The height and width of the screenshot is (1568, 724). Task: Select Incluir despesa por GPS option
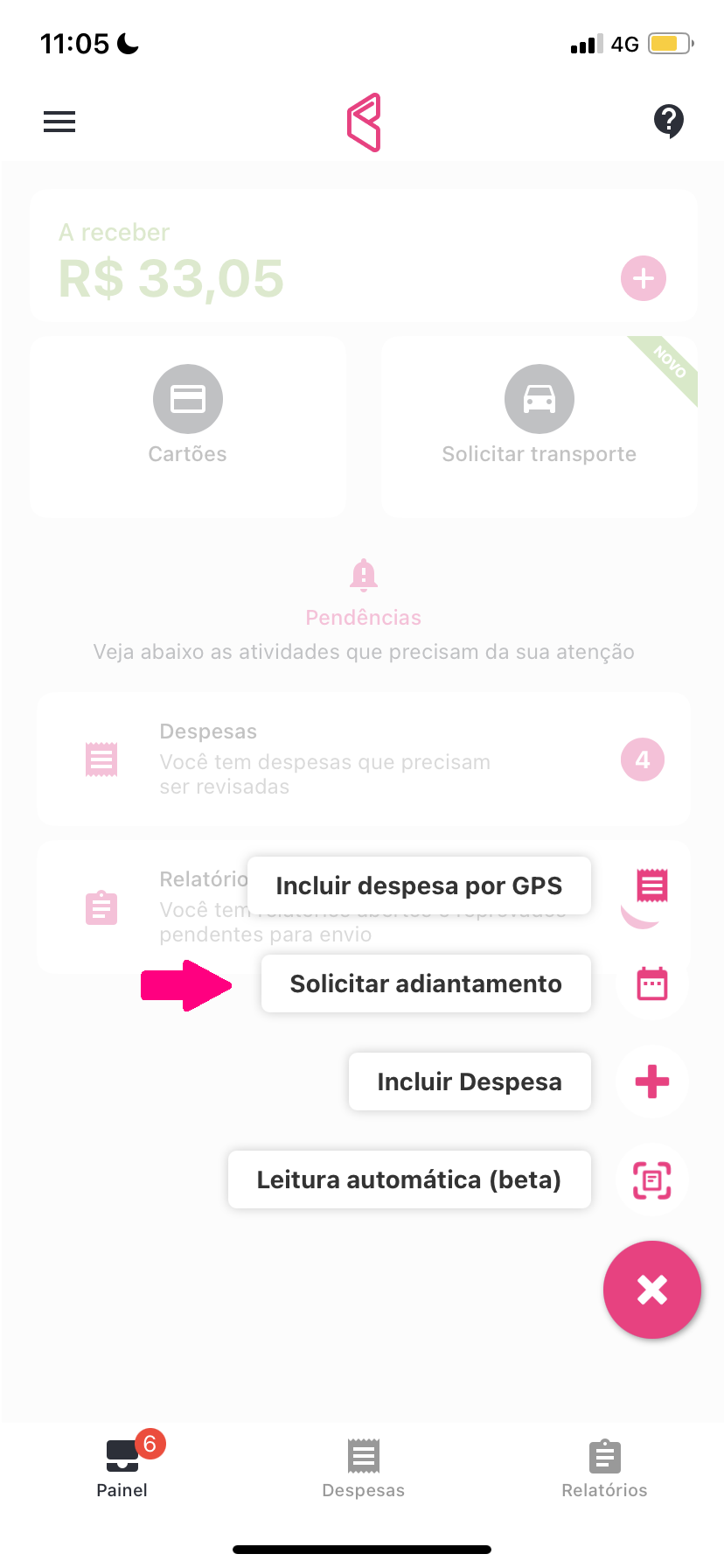coord(419,885)
